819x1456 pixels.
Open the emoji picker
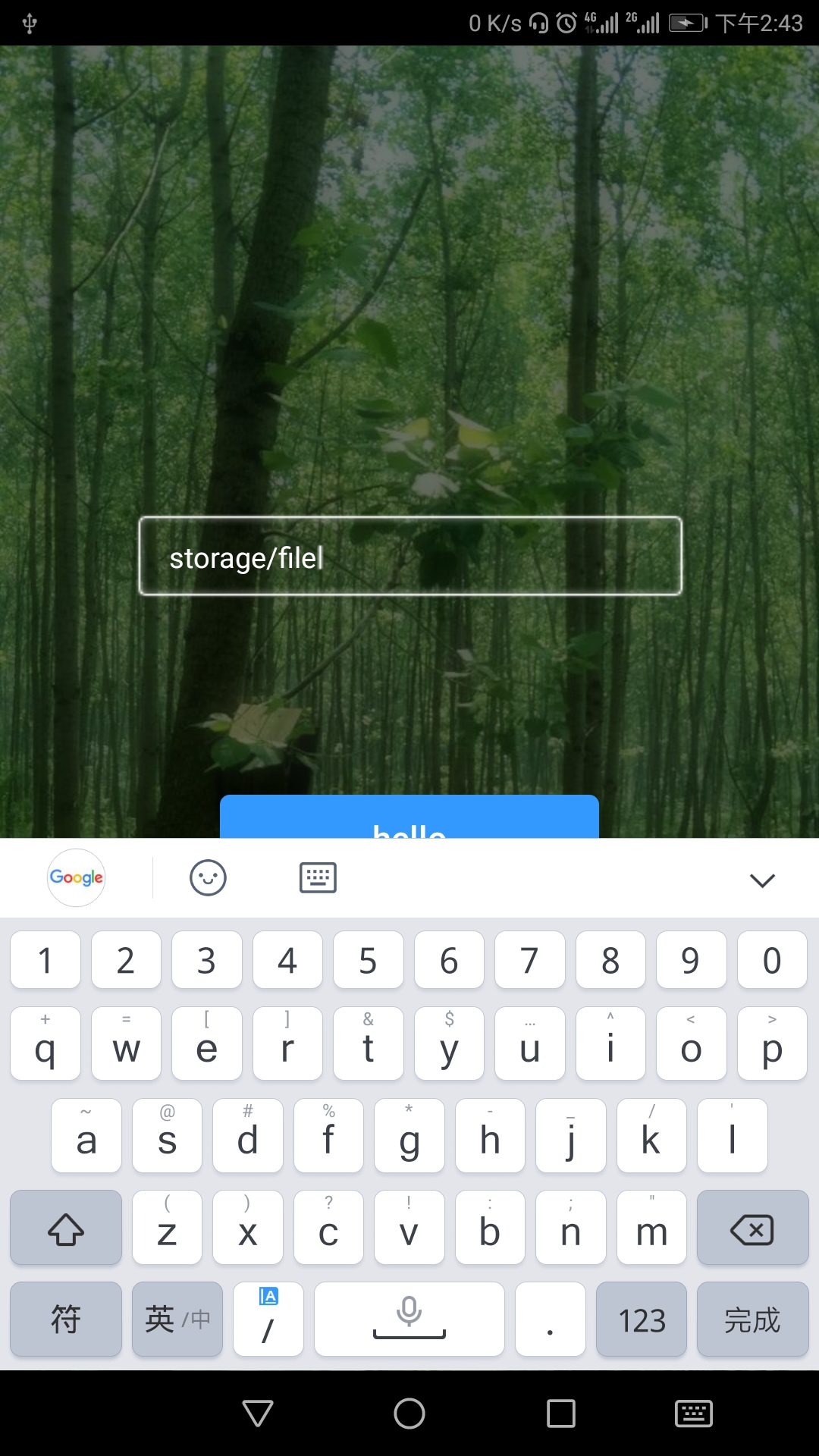point(208,878)
